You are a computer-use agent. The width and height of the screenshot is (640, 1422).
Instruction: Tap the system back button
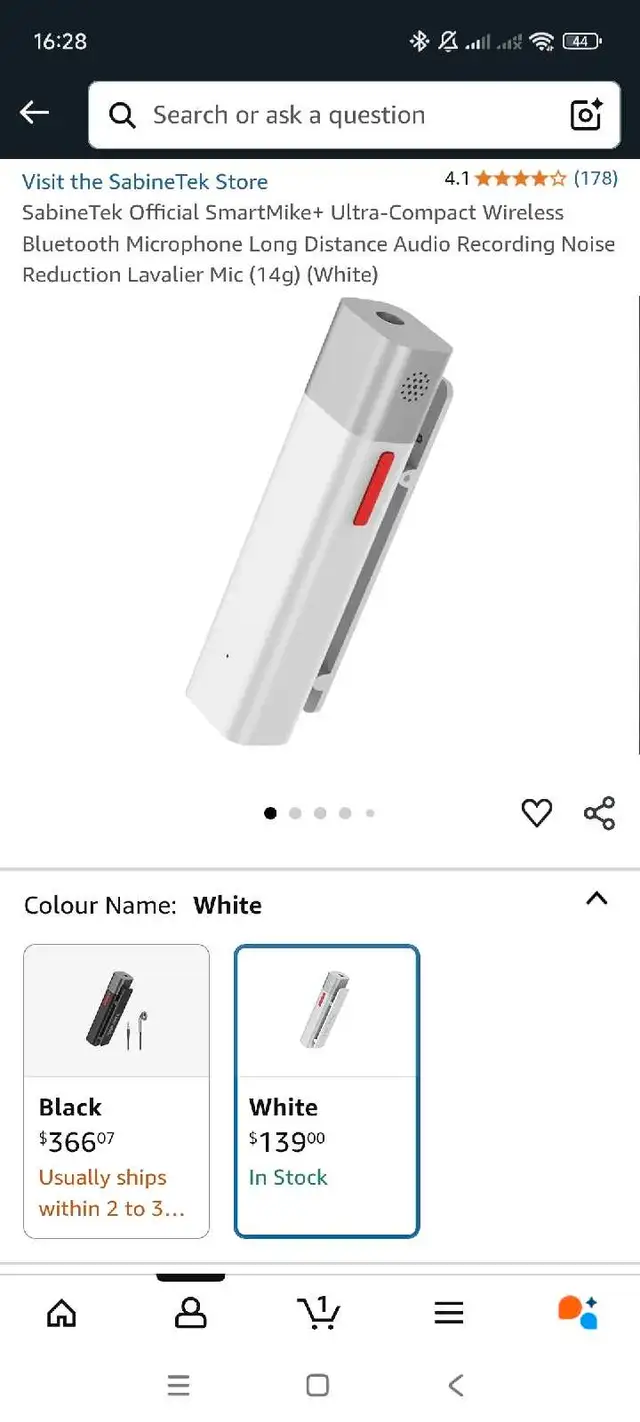[456, 1385]
